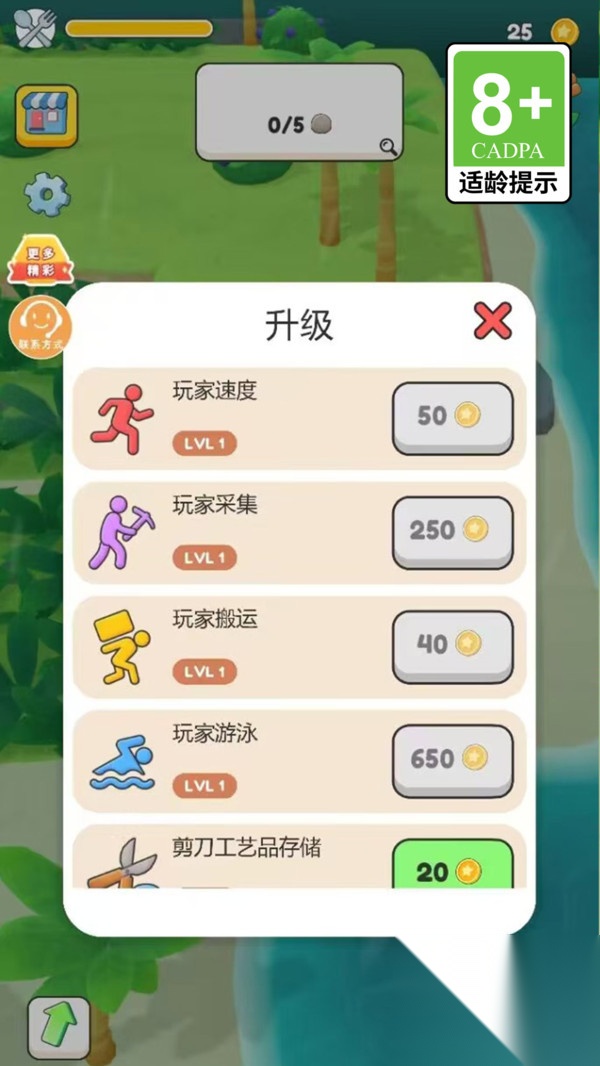The image size is (600, 1066).
Task: Tap the magnifier on the 0/5 task panel
Action: tap(389, 147)
